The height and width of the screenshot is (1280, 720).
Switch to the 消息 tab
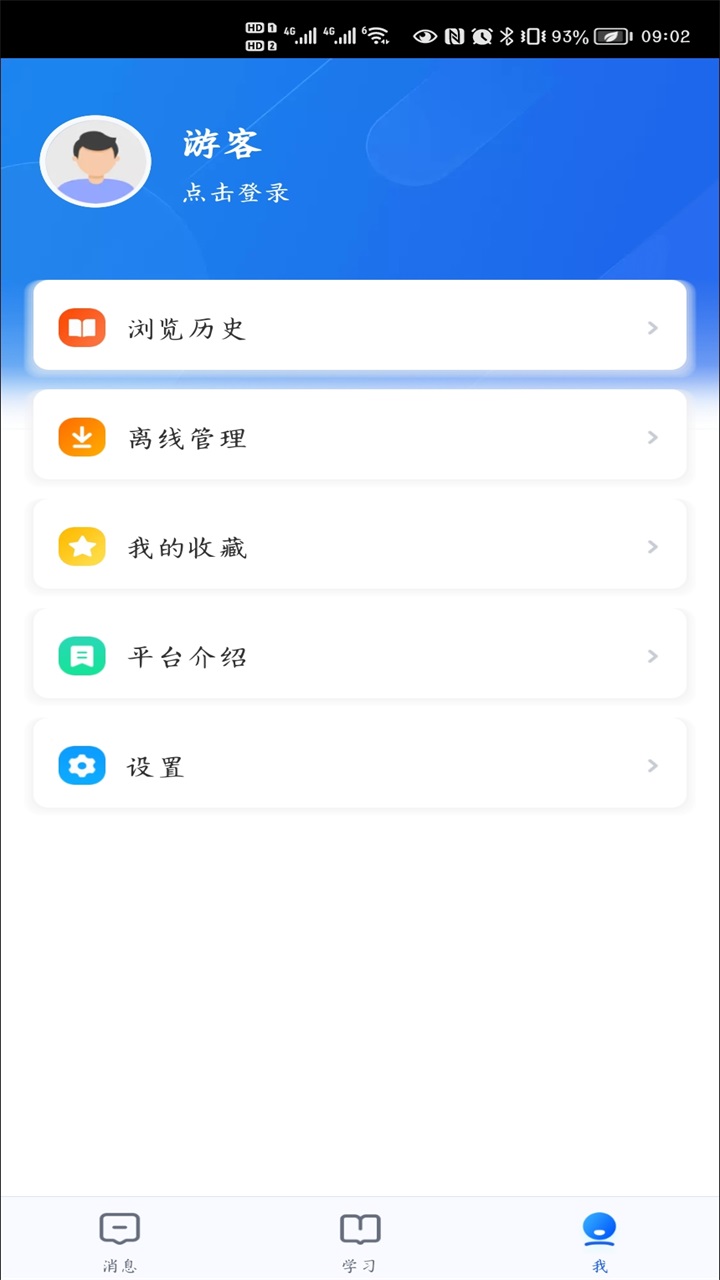click(119, 1240)
